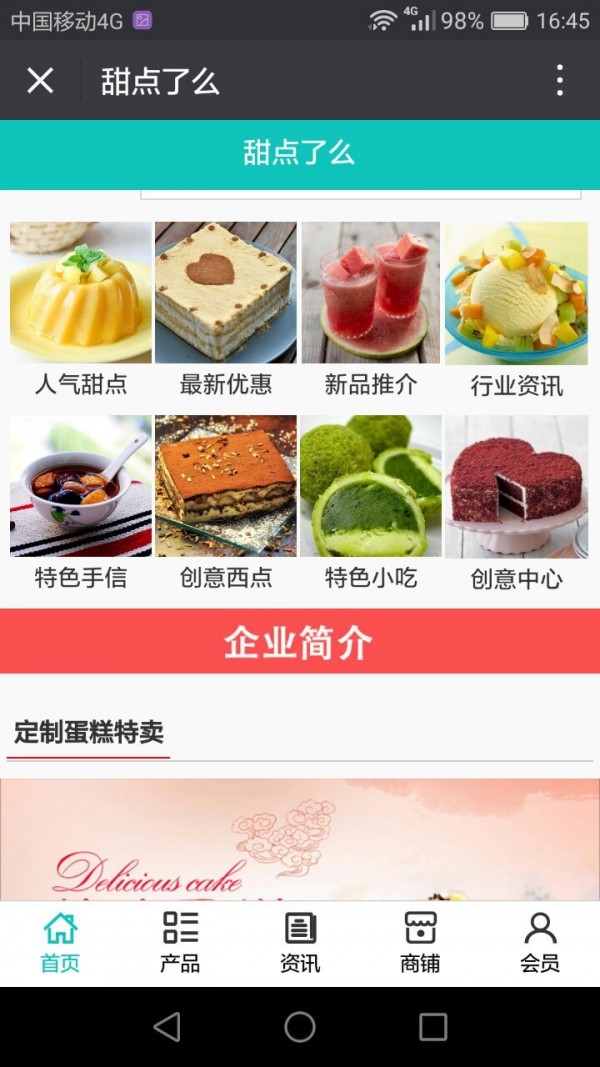
Task: Switch to the 资讯 tab
Action: click(x=300, y=942)
